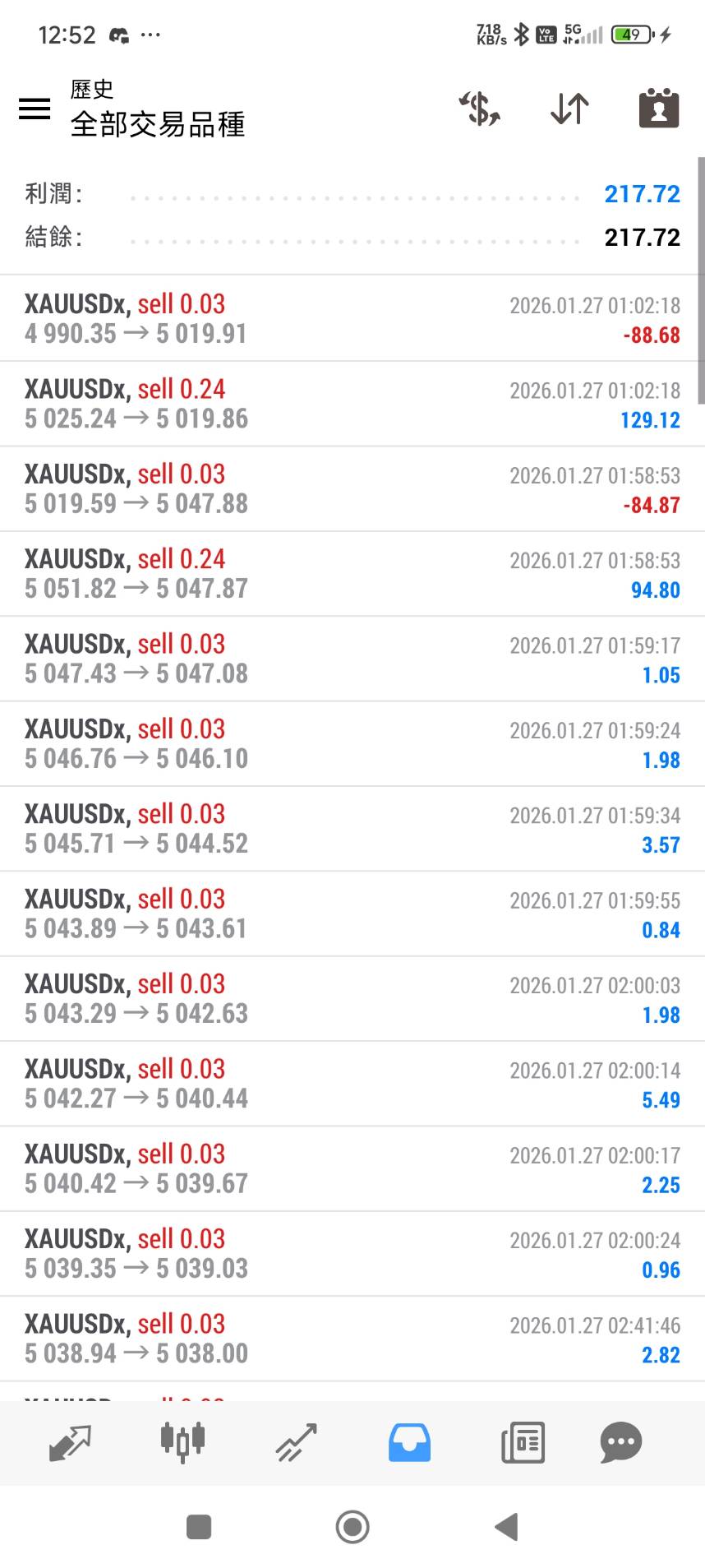
Task: Open the date range calendar icon
Action: pos(659,109)
